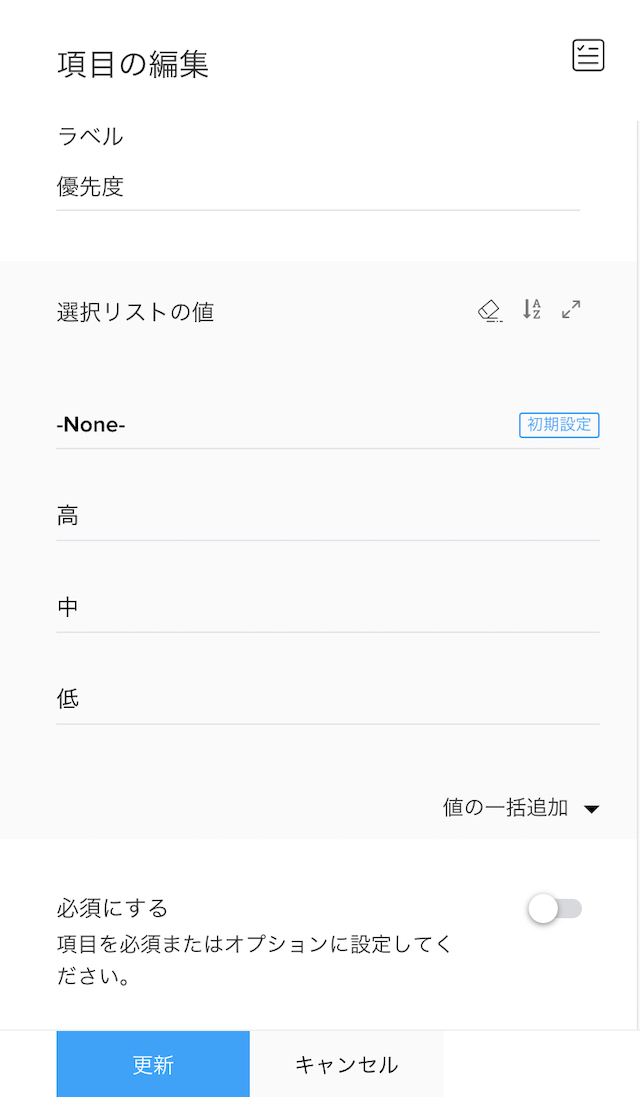This screenshot has height=1097, width=640.
Task: Open the 値の一括追加 dropdown
Action: (521, 808)
